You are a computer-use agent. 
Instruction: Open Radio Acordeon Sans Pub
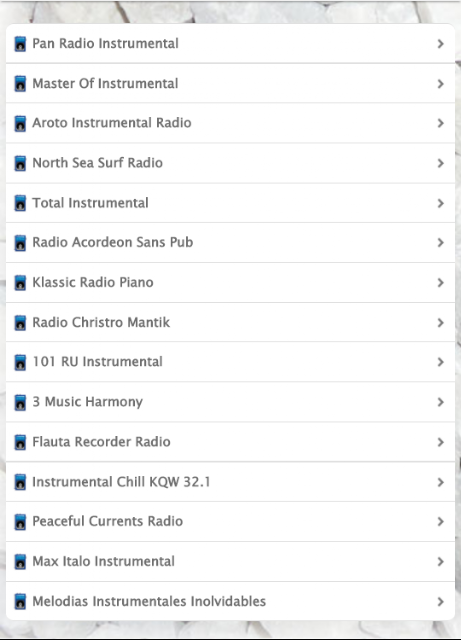230,242
